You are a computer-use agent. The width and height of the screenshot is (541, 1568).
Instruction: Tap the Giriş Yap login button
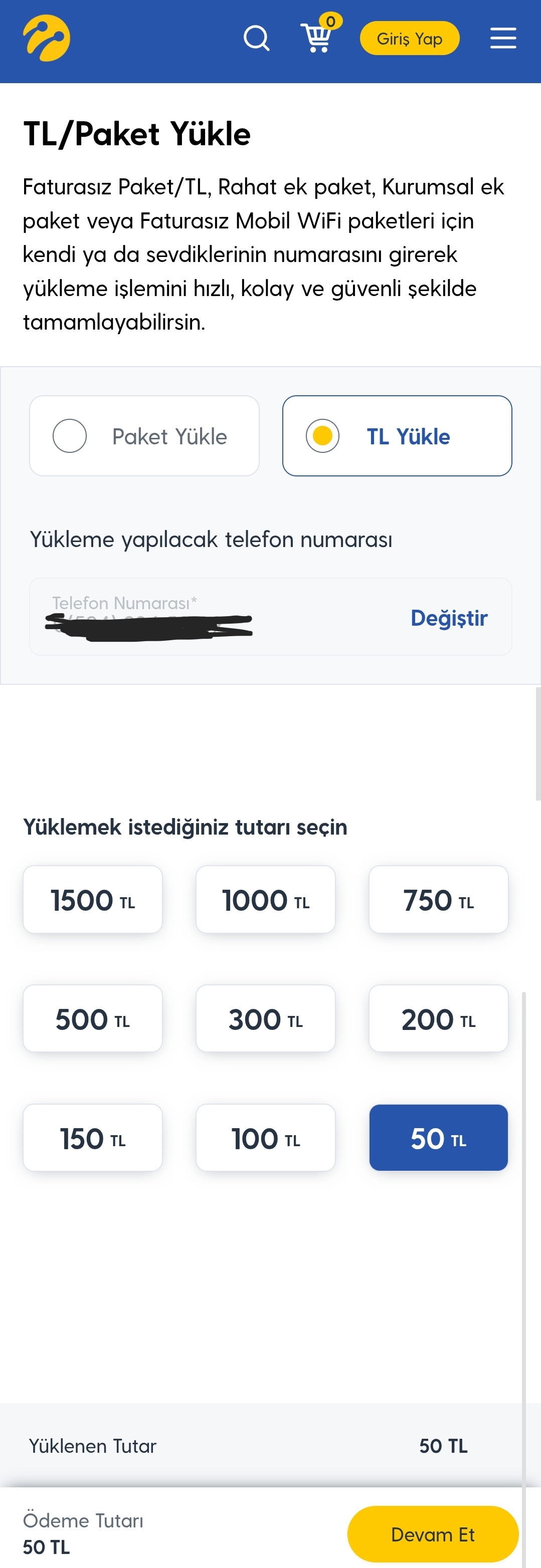[x=410, y=39]
